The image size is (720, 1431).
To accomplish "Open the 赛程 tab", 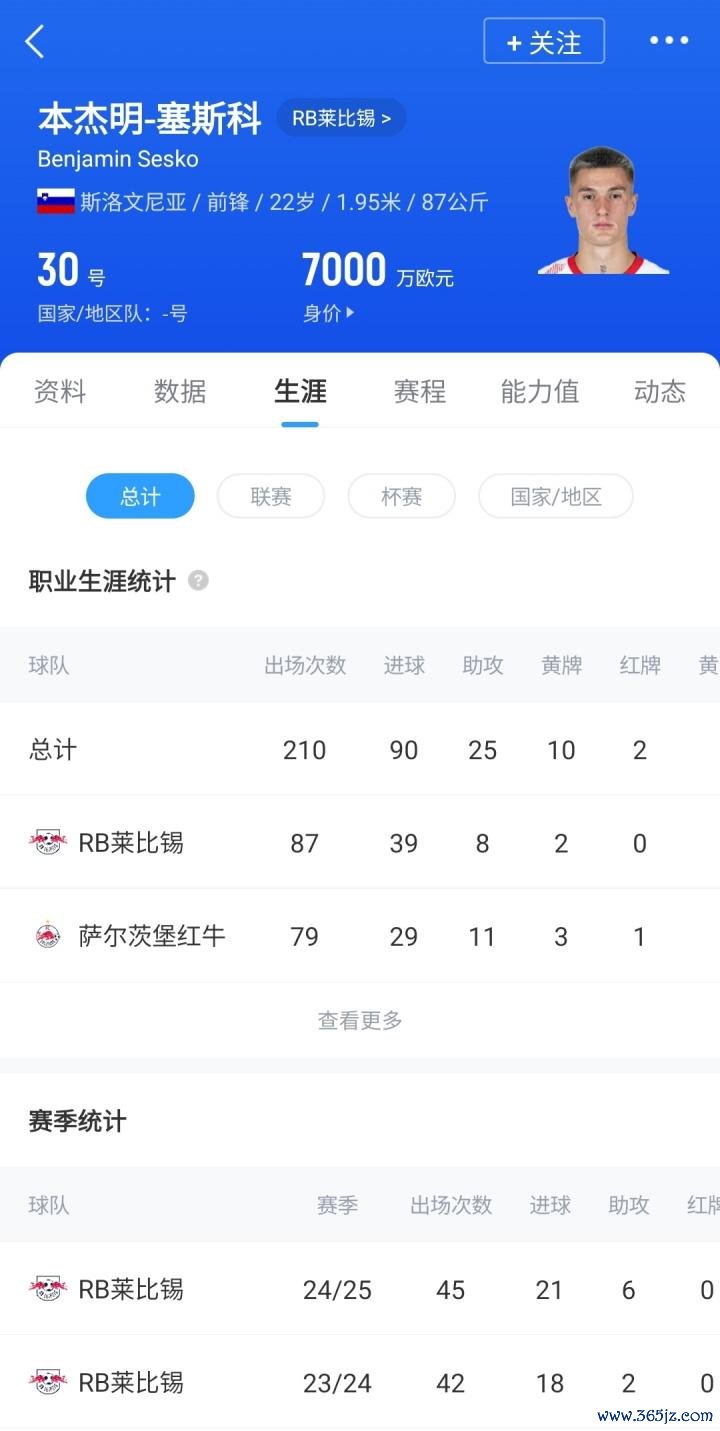I will (x=420, y=391).
